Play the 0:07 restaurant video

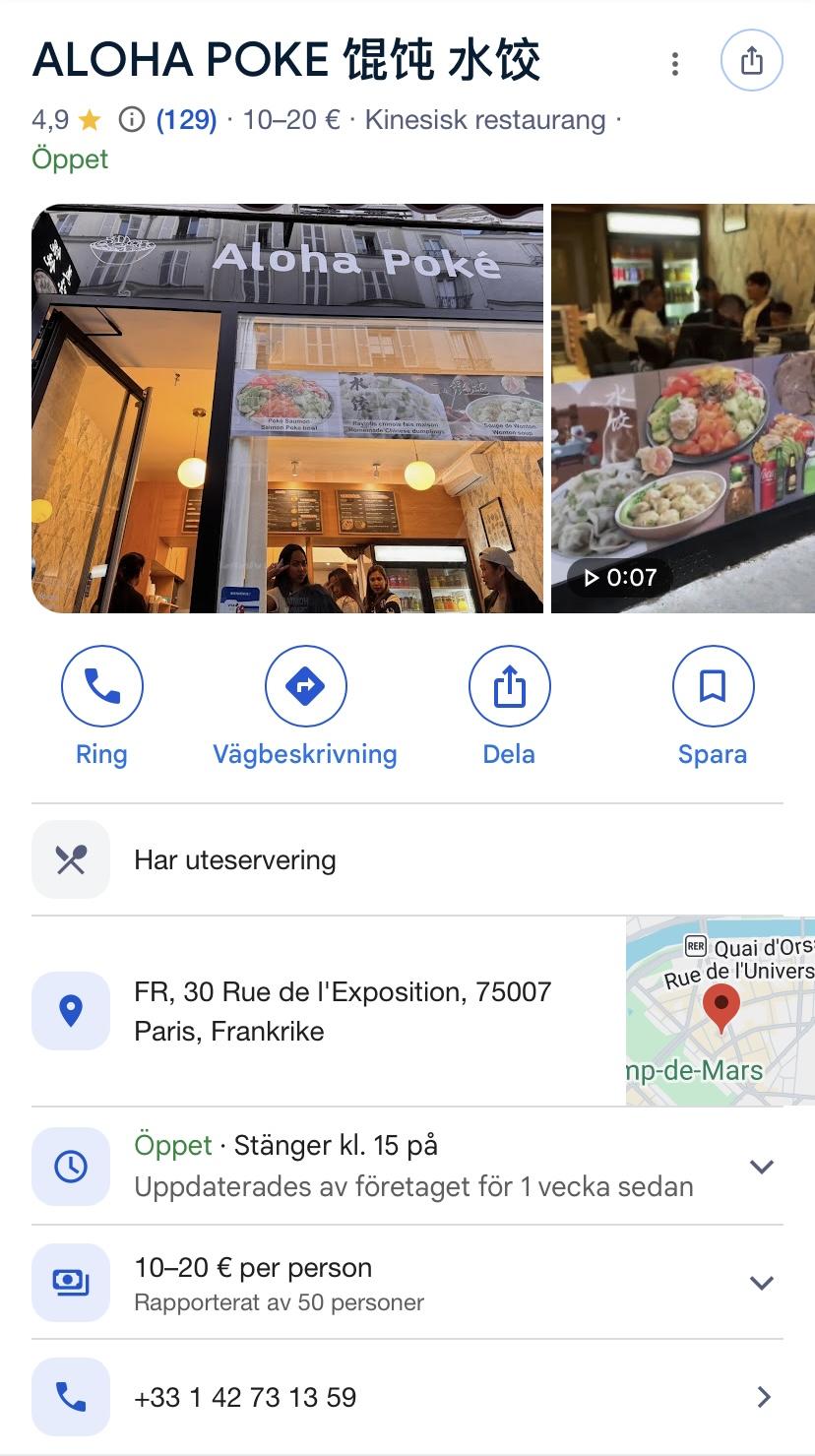(683, 409)
